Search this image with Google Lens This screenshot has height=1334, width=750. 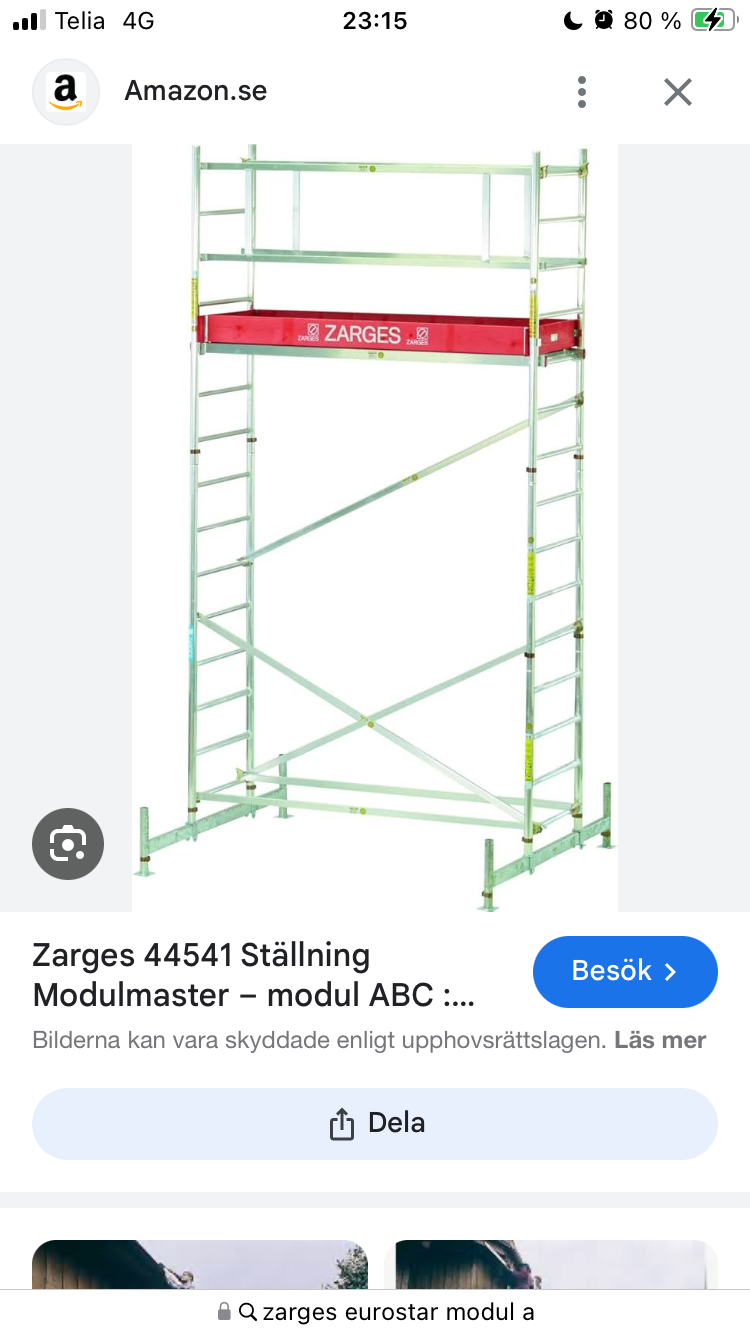pos(67,843)
